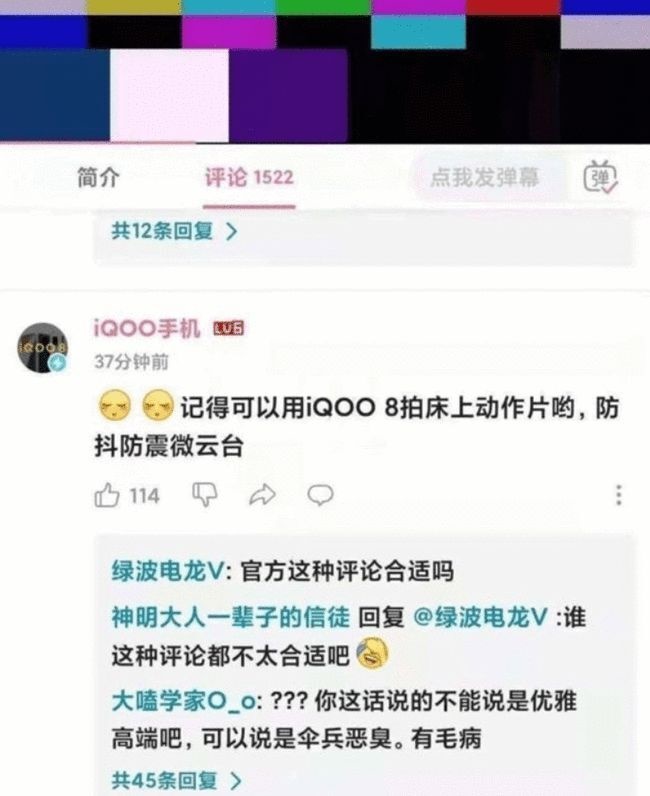Screen dimensions: 650x796
Task: Share the iQOO手机 comment
Action: coord(262,494)
